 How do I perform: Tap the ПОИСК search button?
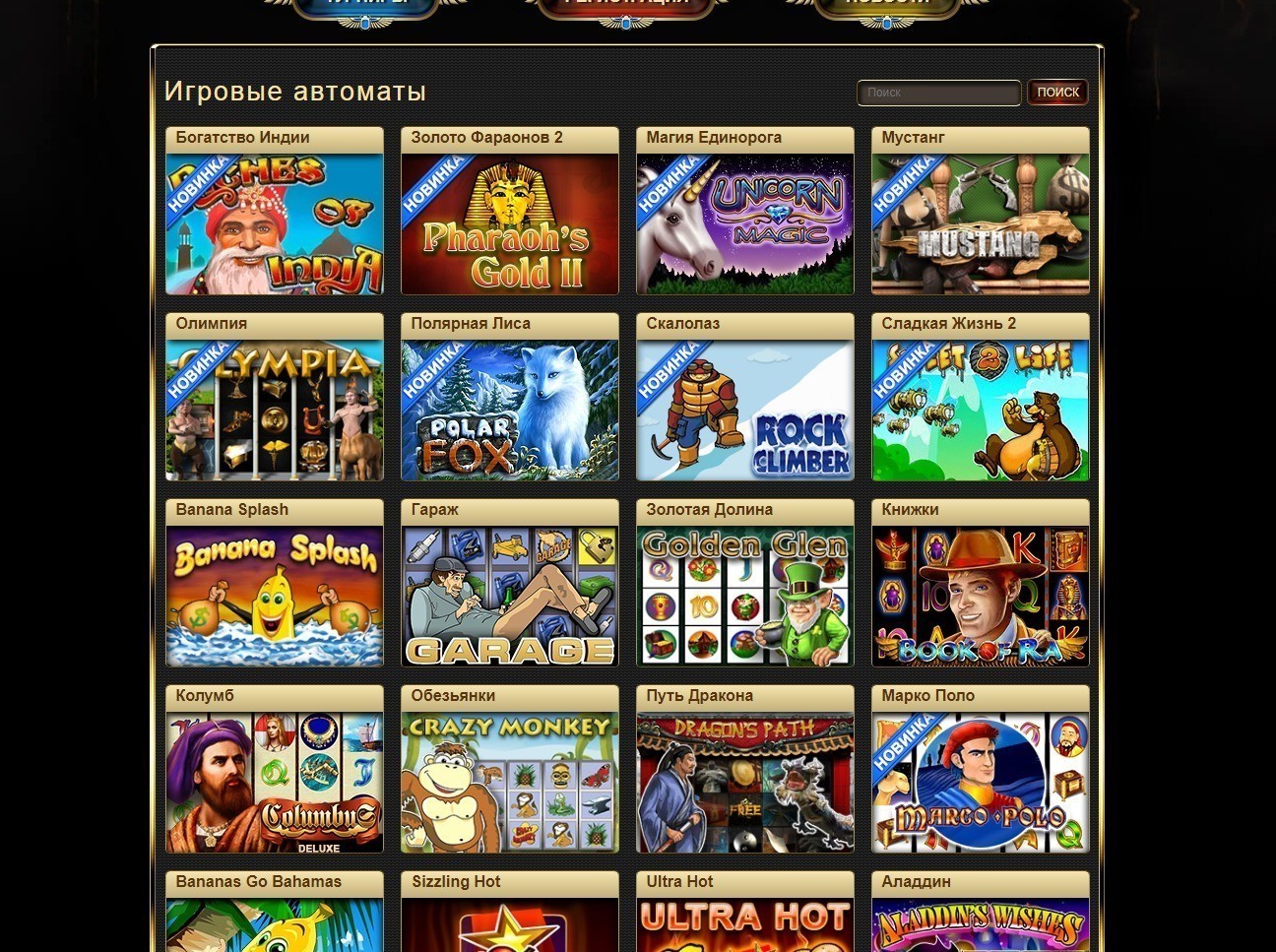pos(1057,93)
